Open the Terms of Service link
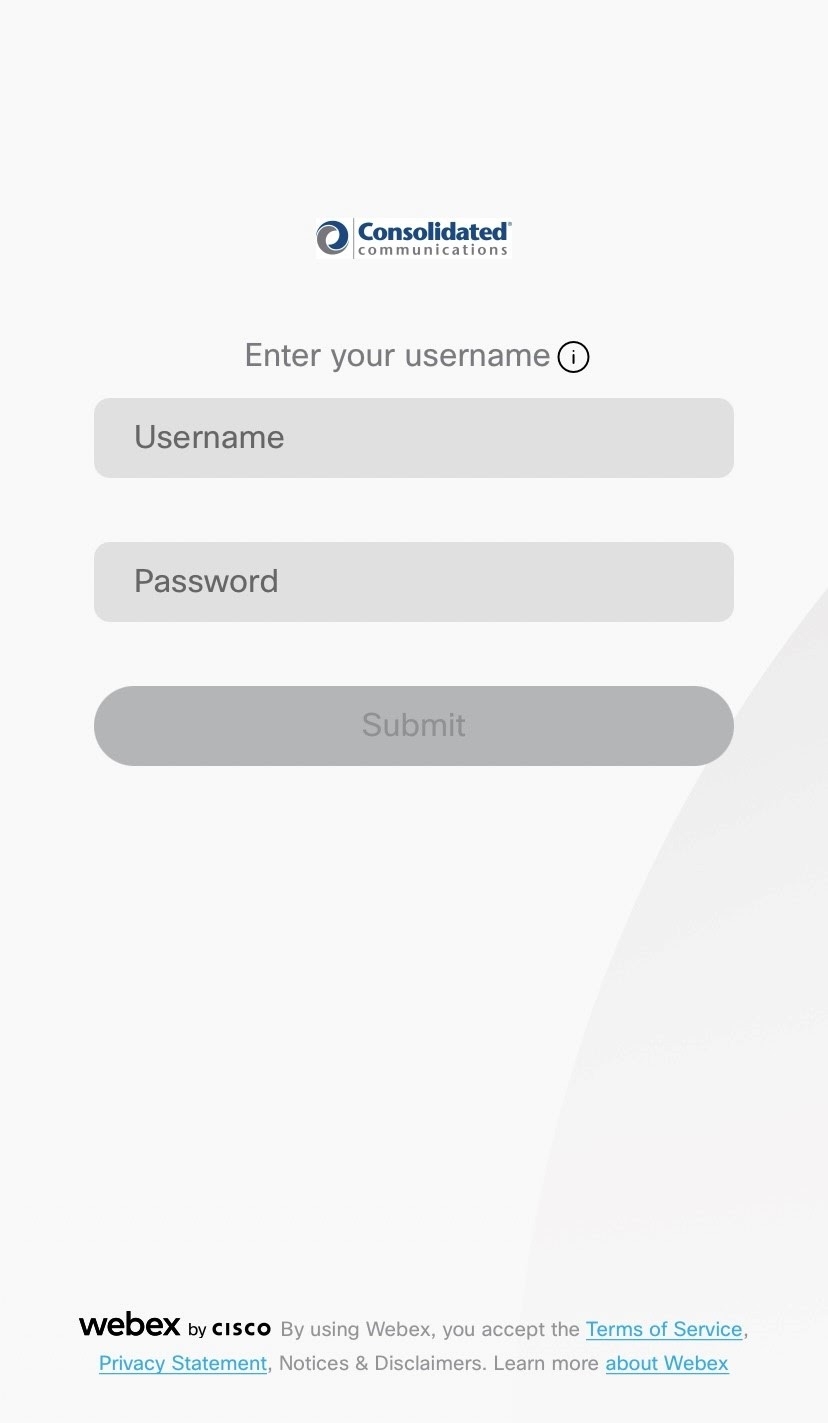This screenshot has height=1423, width=828. click(664, 1329)
